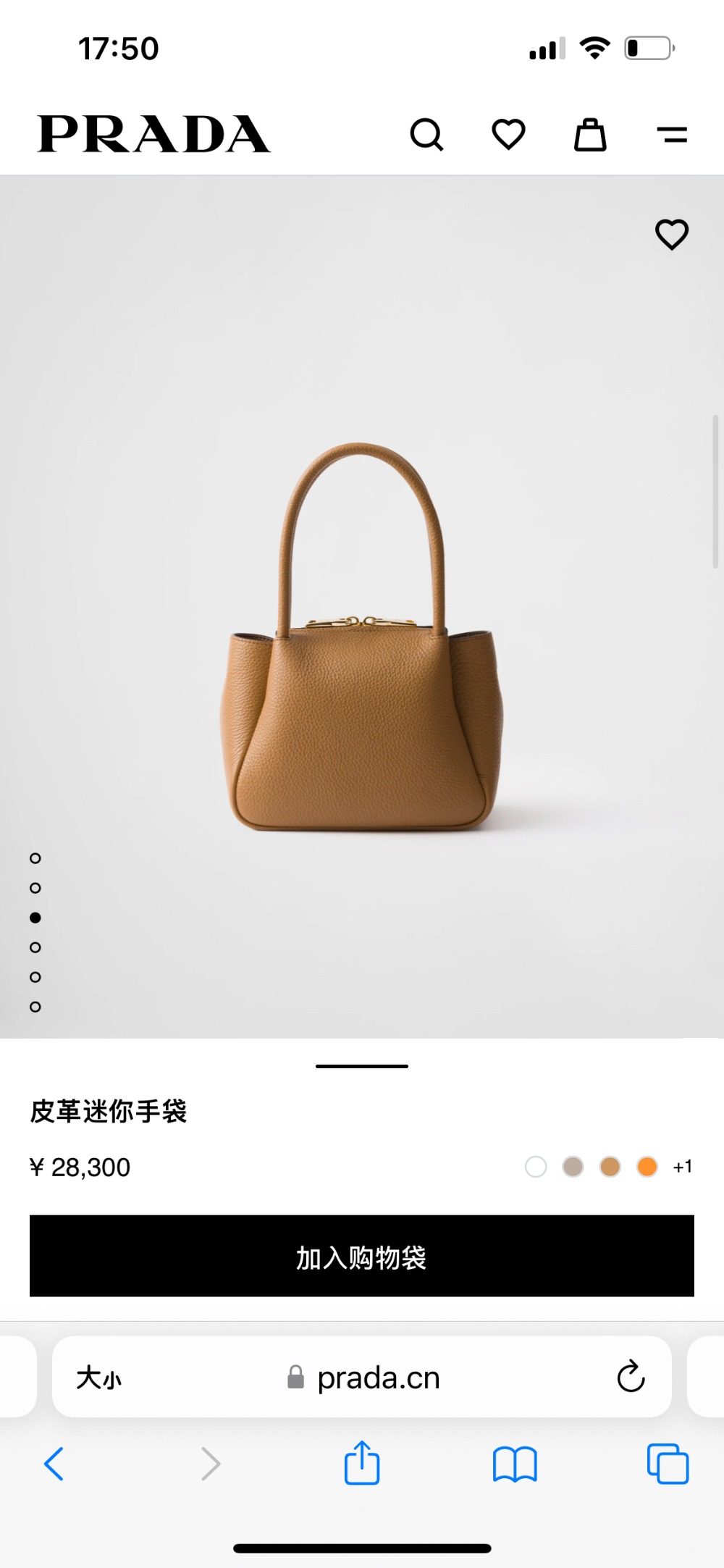Show the +1 additional color
724x1568 pixels.
coord(682,1167)
